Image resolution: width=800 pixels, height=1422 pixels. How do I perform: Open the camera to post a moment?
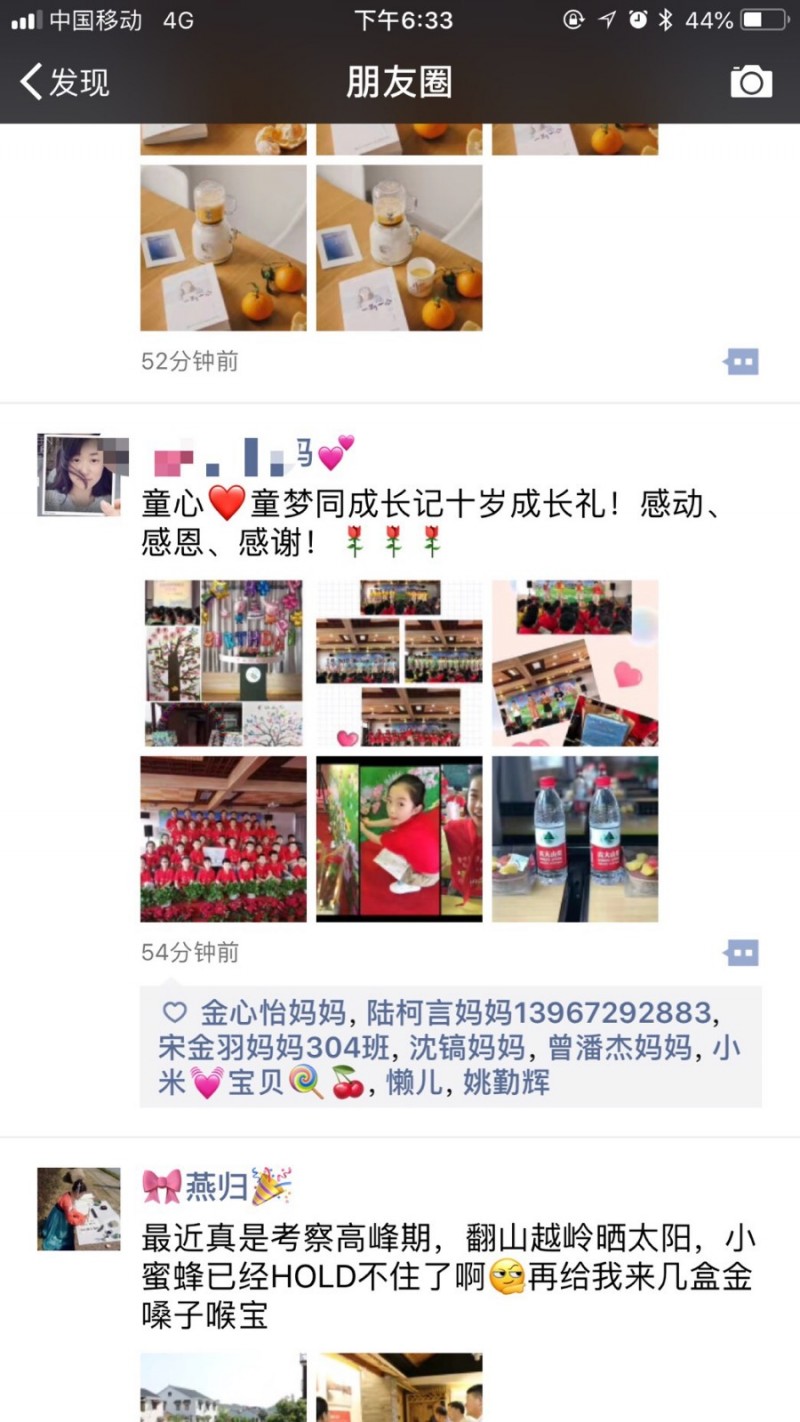coord(751,82)
